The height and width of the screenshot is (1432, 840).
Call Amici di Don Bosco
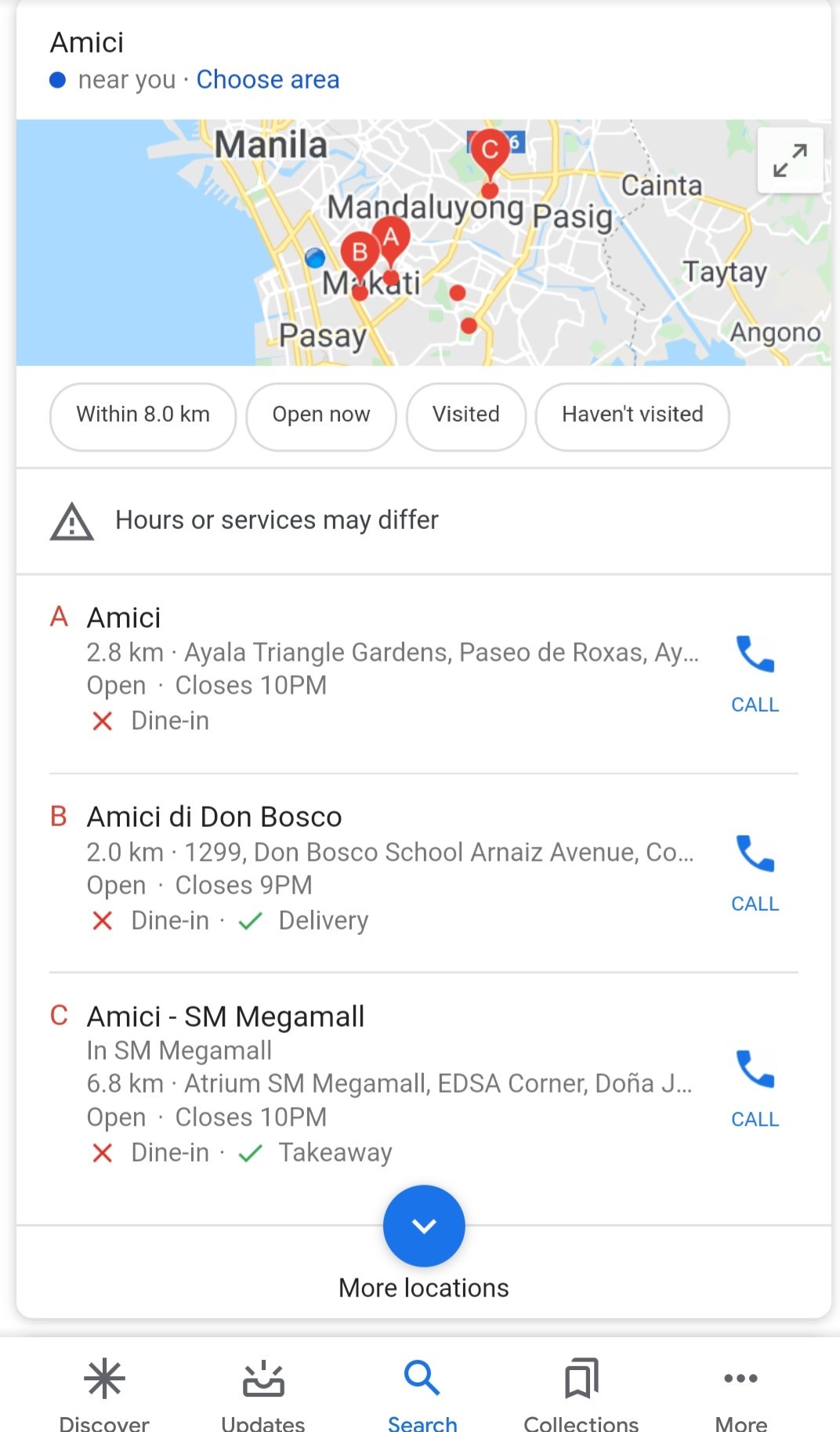(x=755, y=872)
